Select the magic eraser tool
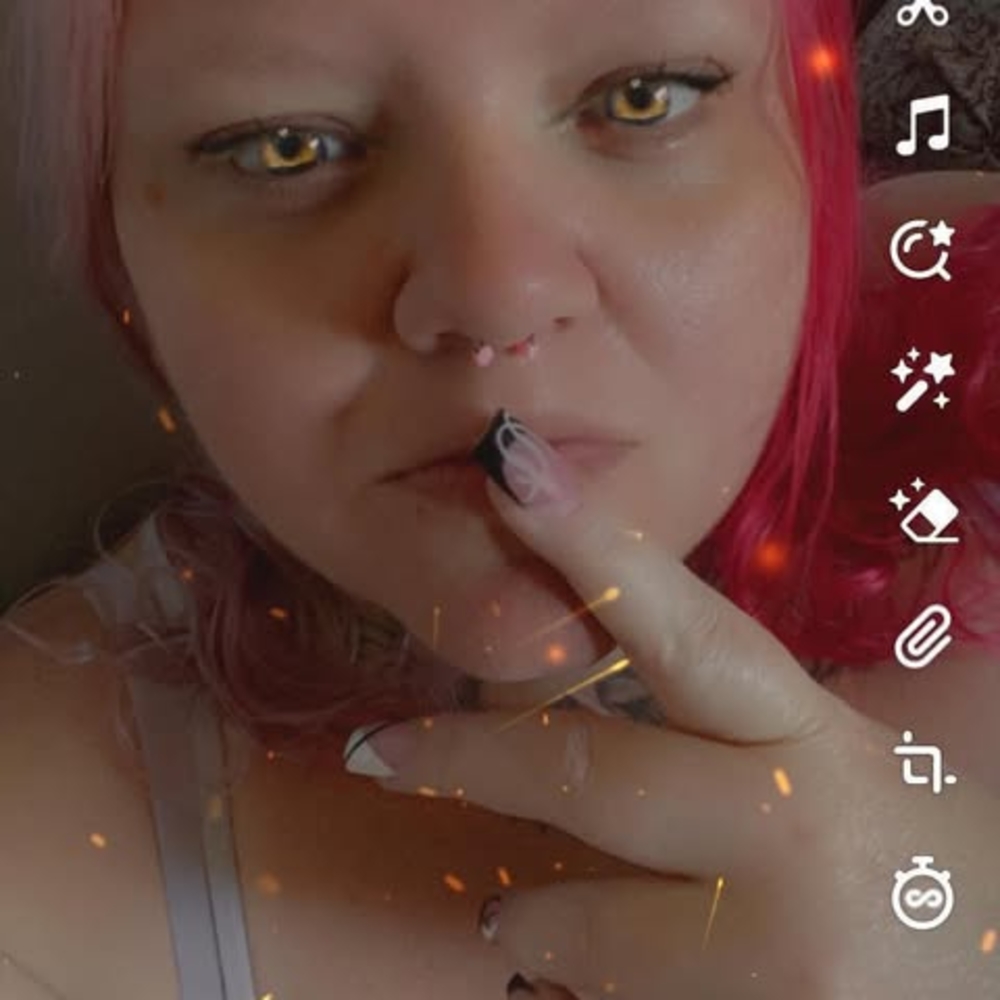The width and height of the screenshot is (1000, 1000). pos(924,513)
